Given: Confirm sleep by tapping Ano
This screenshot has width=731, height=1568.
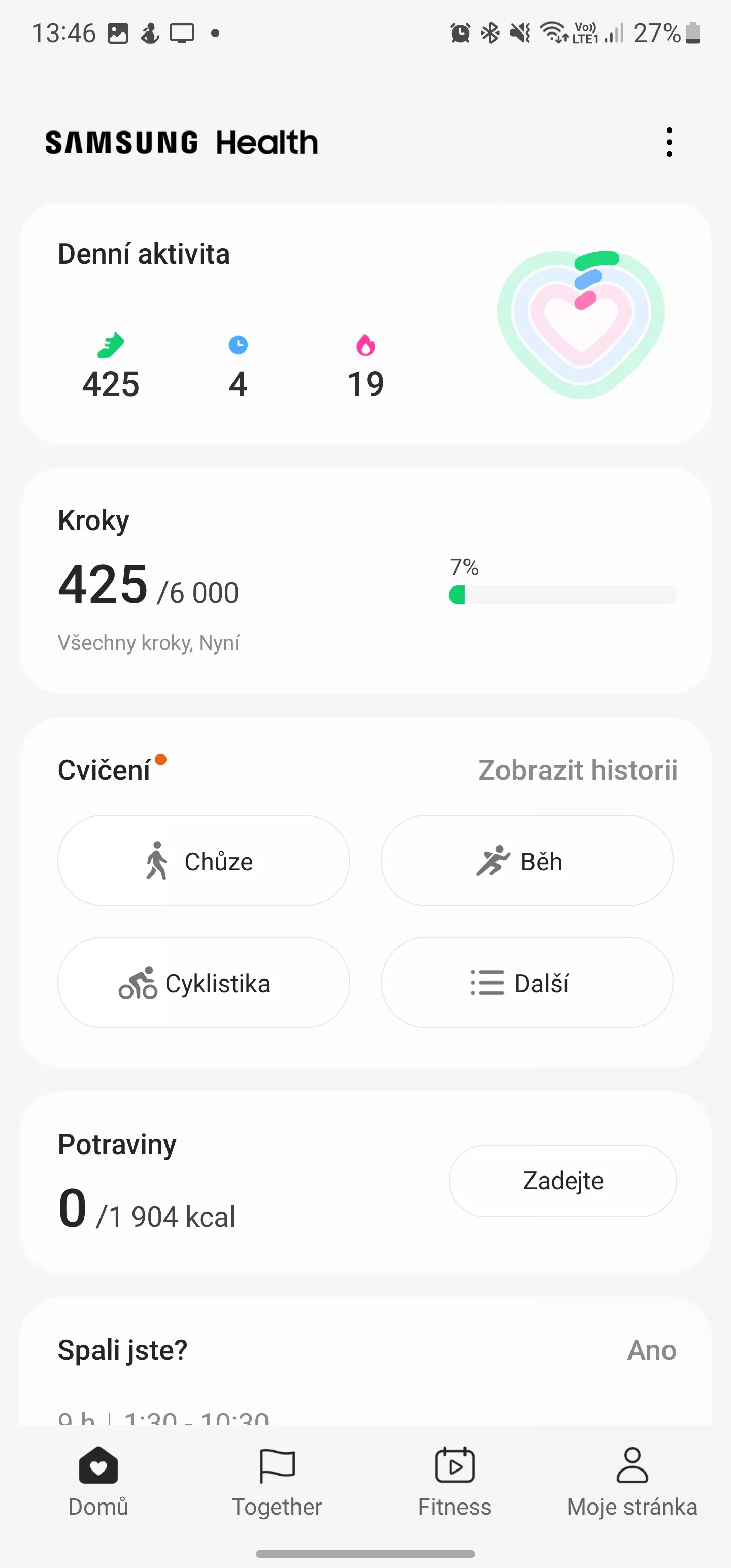Looking at the screenshot, I should click(x=652, y=1350).
